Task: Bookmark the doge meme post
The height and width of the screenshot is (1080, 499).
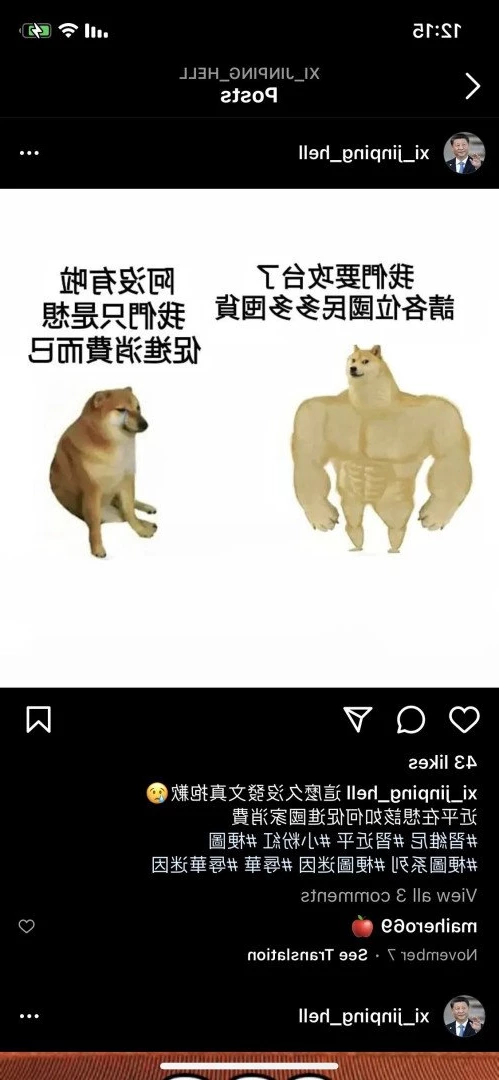Action: tap(39, 720)
